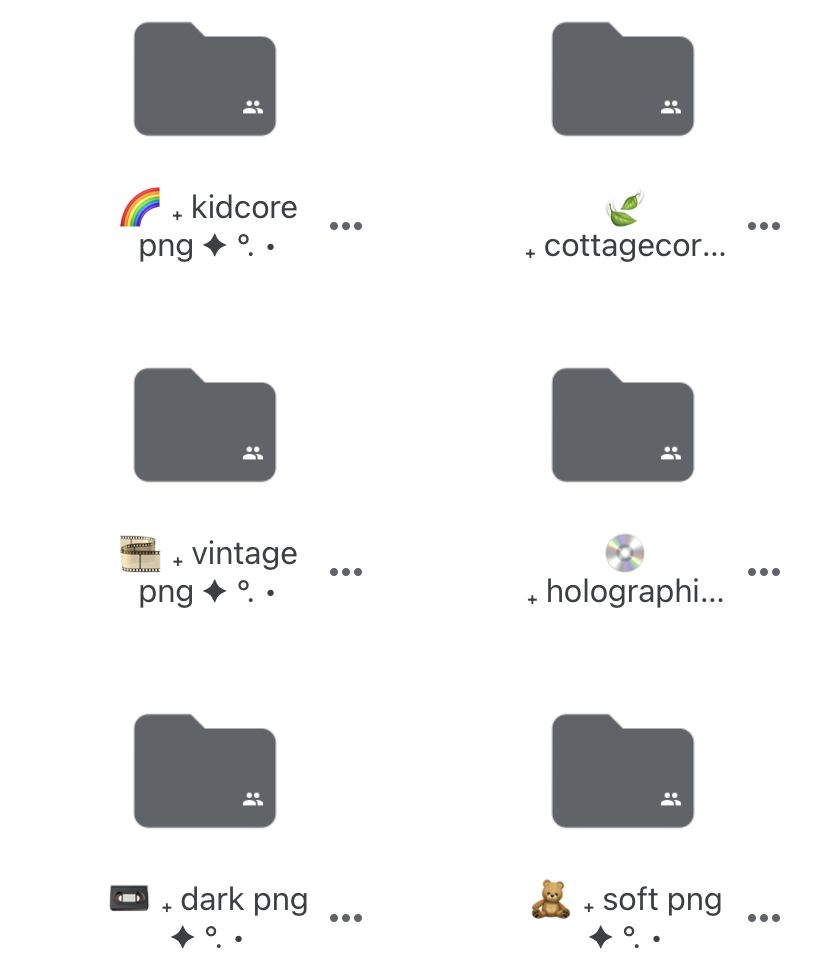Click the rainbow emoji beside kidcore png
Viewport: 828px width, 977px height.
click(x=138, y=207)
